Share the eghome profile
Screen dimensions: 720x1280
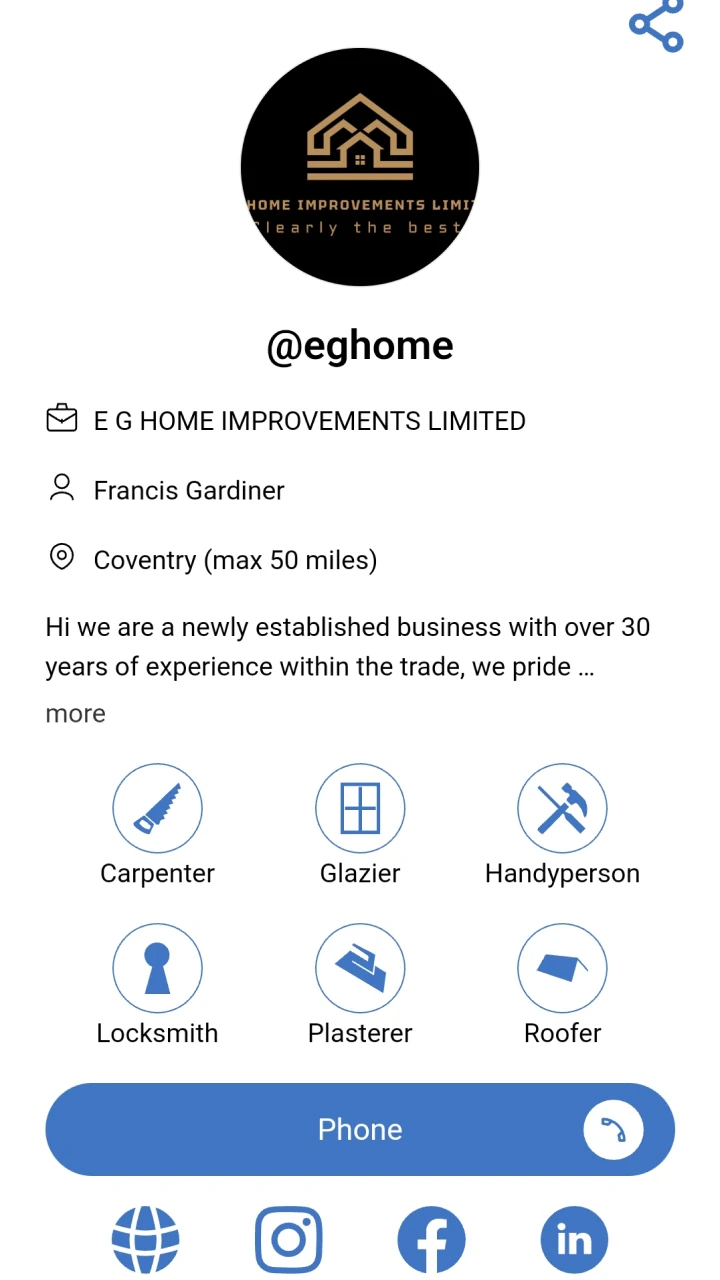656,24
